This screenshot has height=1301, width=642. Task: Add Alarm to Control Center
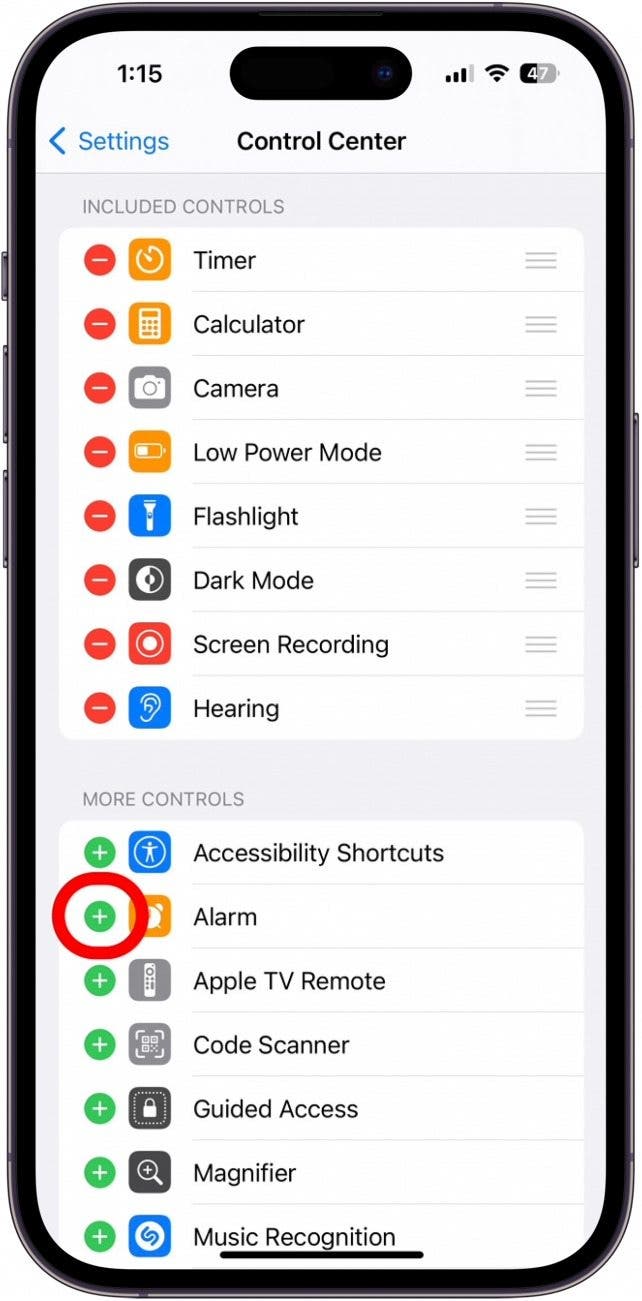[x=99, y=917]
